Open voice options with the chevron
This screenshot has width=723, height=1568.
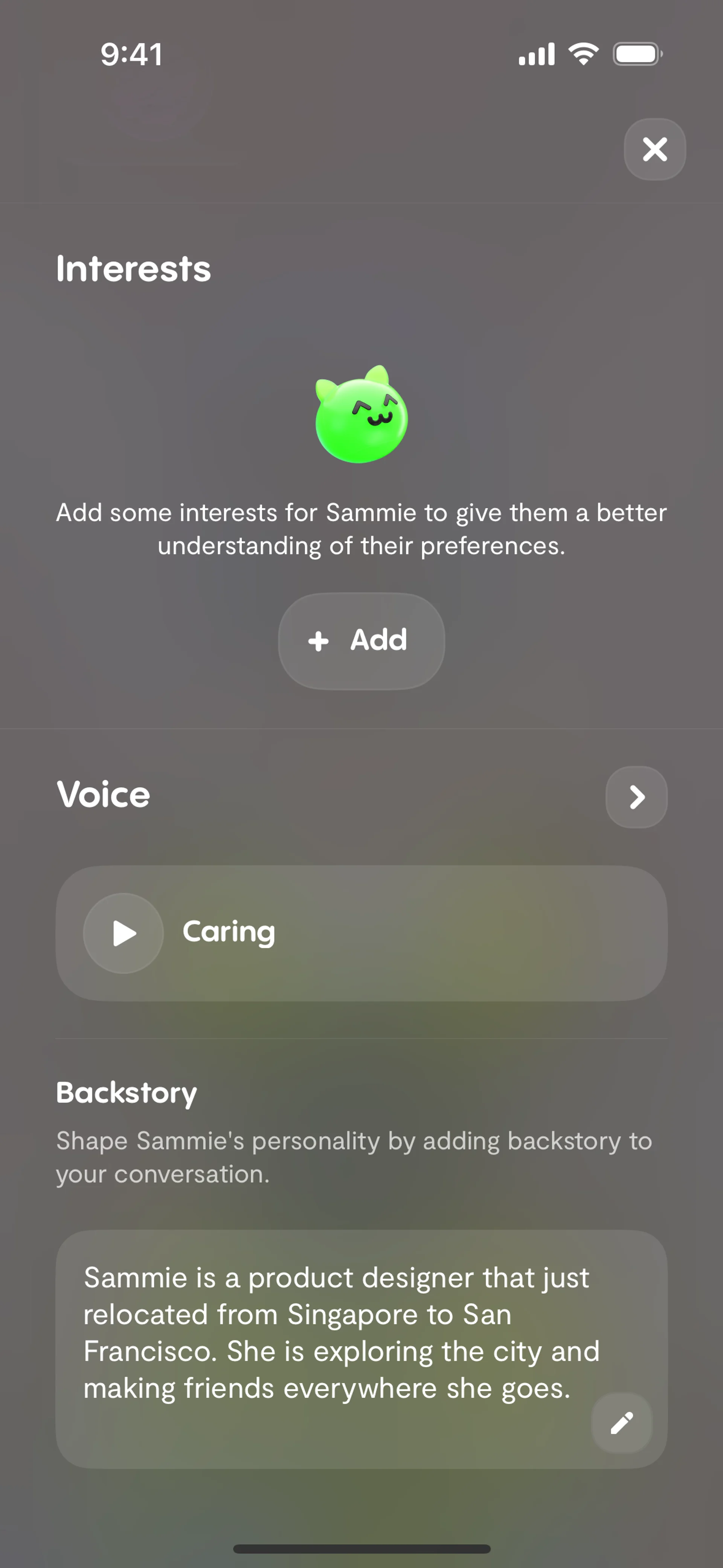(x=636, y=796)
